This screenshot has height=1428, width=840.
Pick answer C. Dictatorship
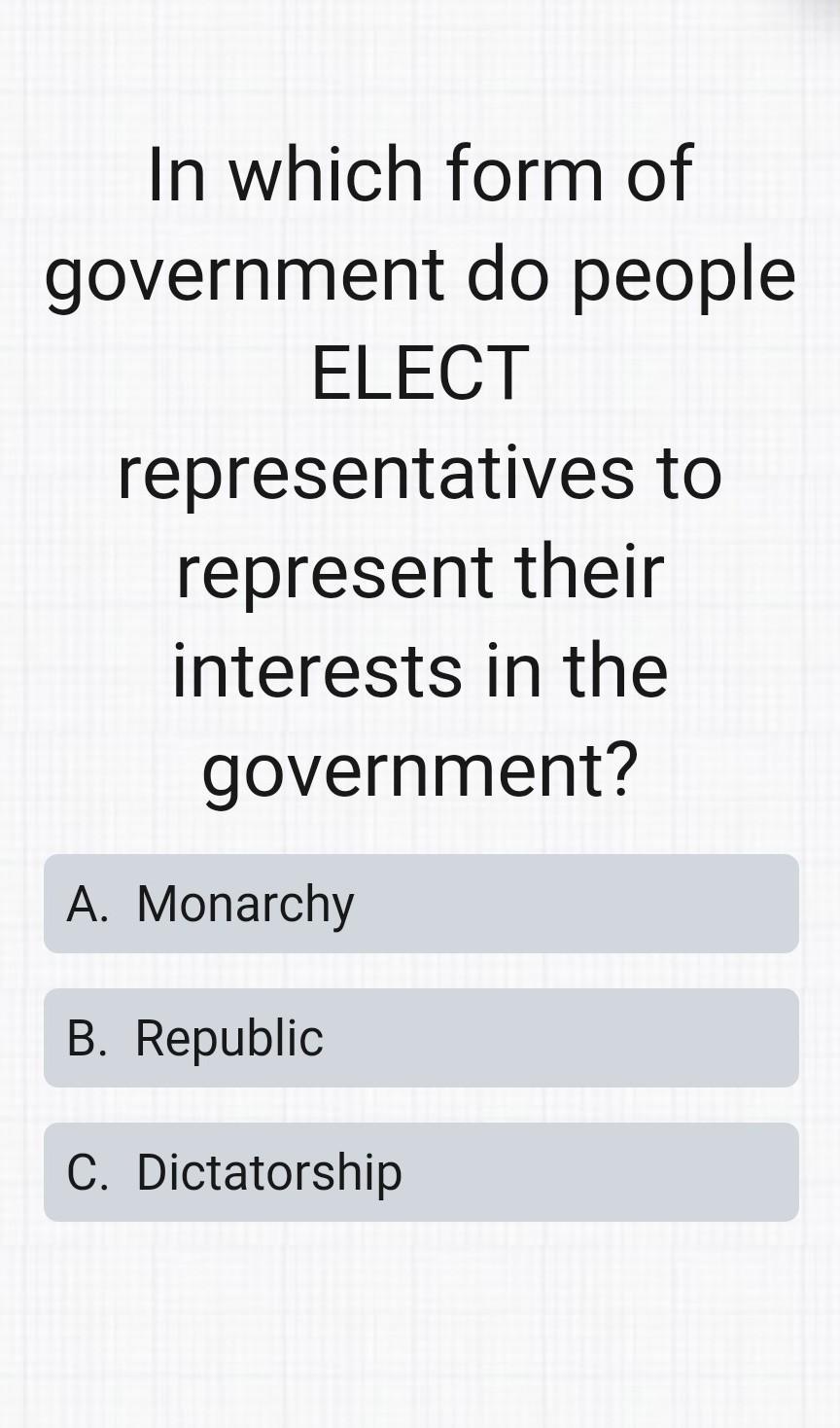click(420, 1172)
